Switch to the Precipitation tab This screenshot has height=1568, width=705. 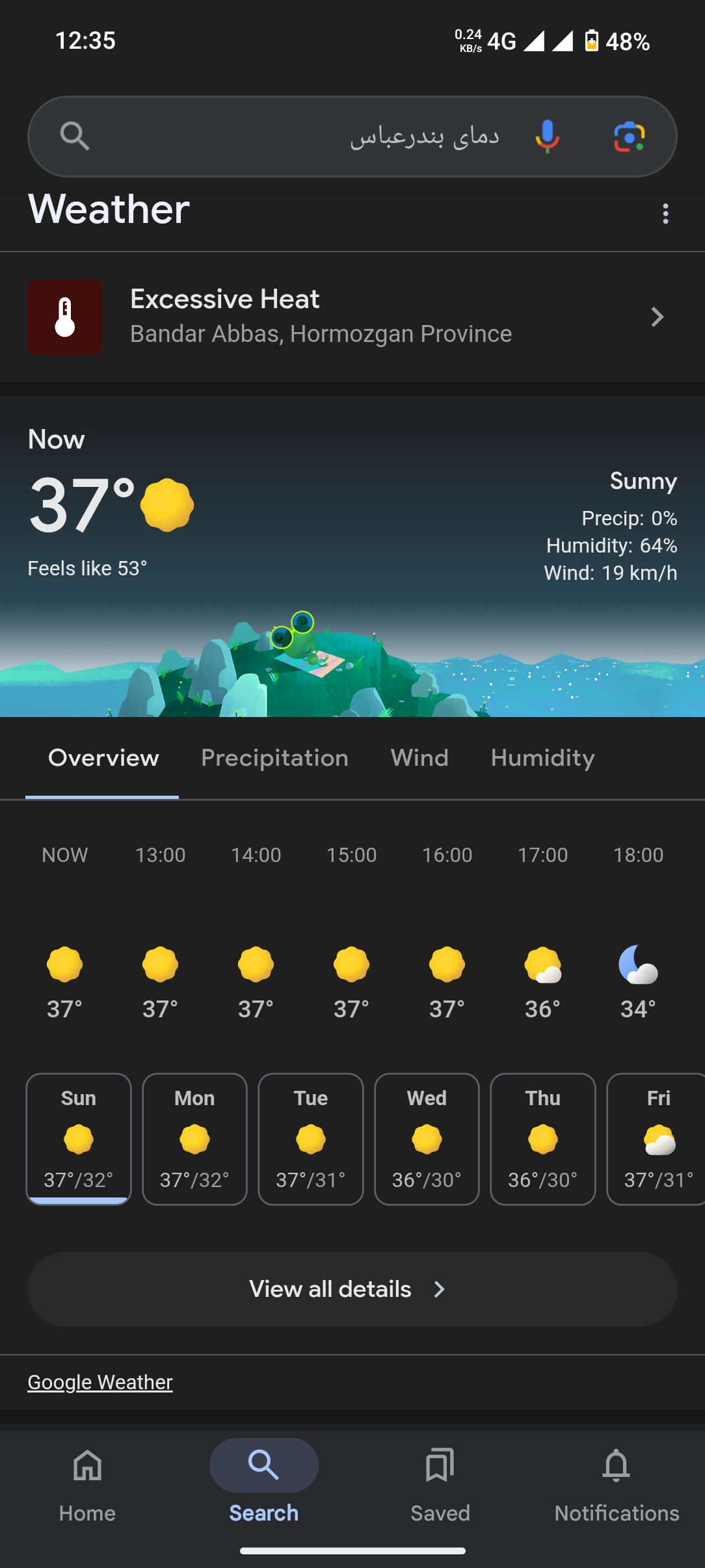274,758
